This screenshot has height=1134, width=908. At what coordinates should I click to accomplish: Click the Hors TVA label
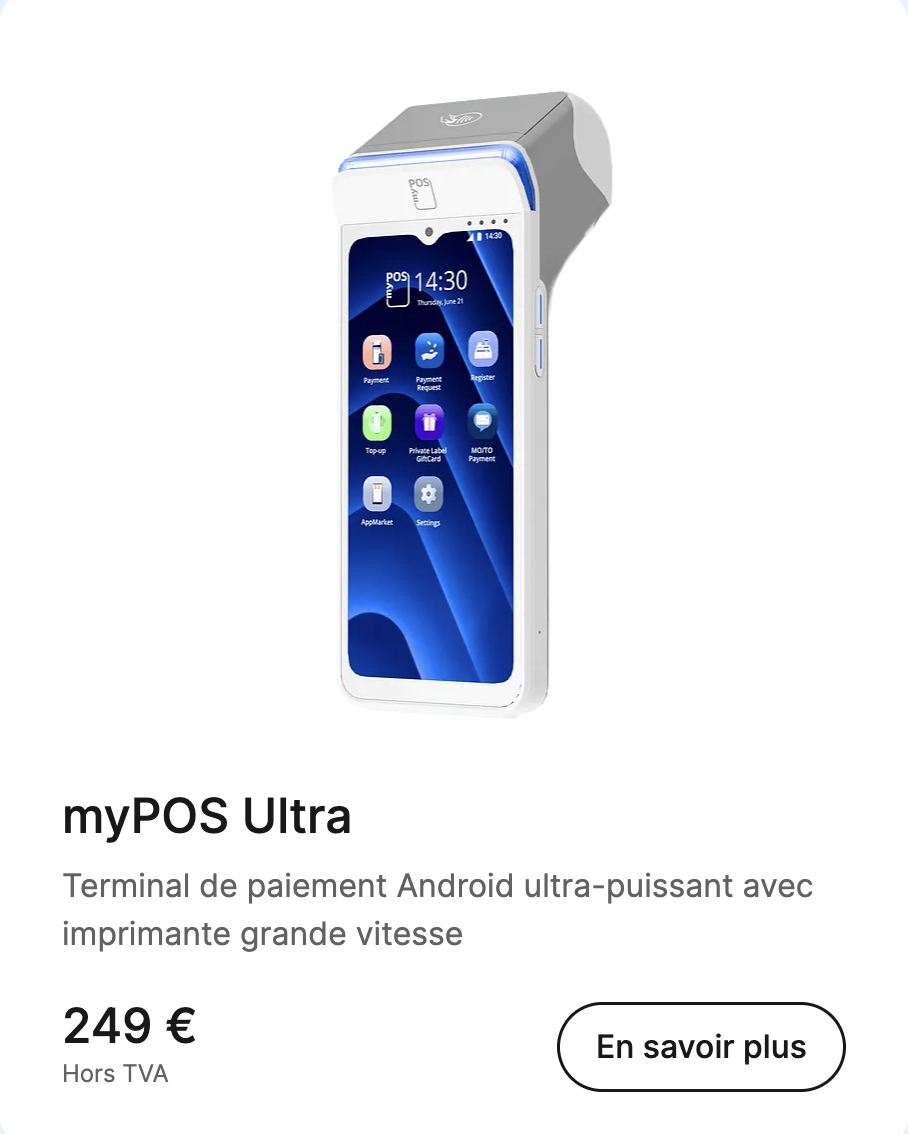[x=117, y=1074]
